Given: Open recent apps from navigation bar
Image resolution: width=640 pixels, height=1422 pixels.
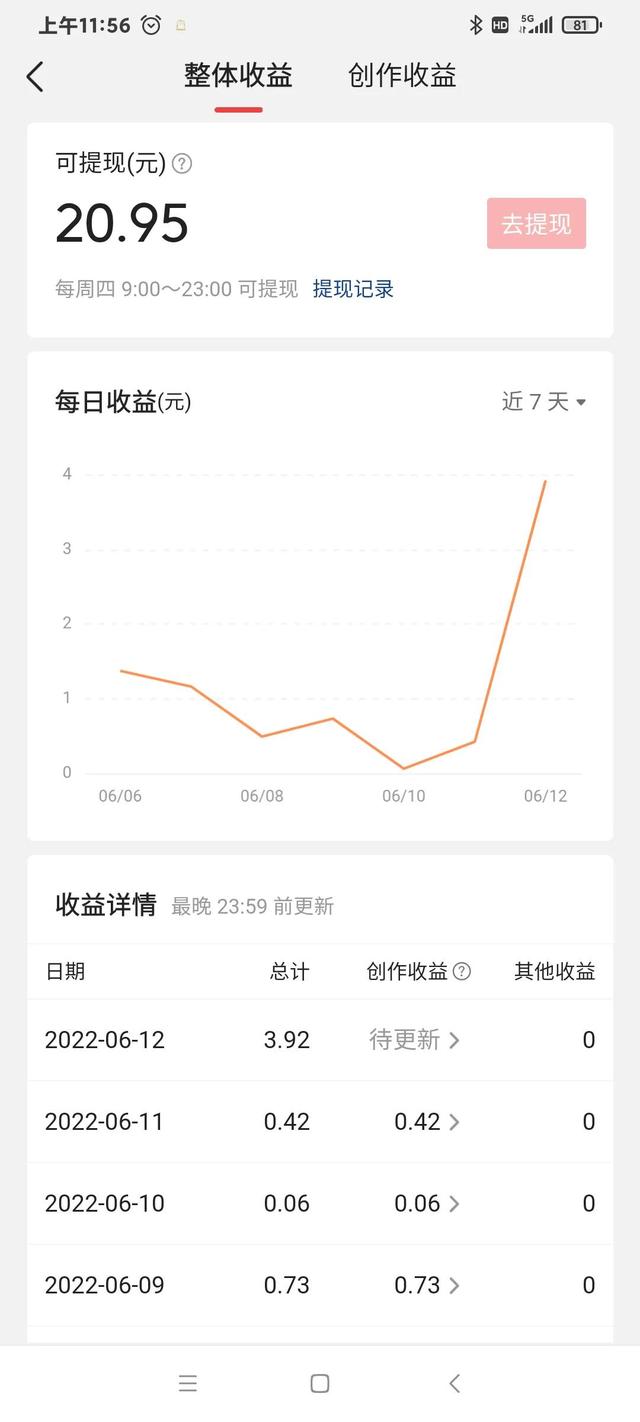Looking at the screenshot, I should (x=188, y=1383).
